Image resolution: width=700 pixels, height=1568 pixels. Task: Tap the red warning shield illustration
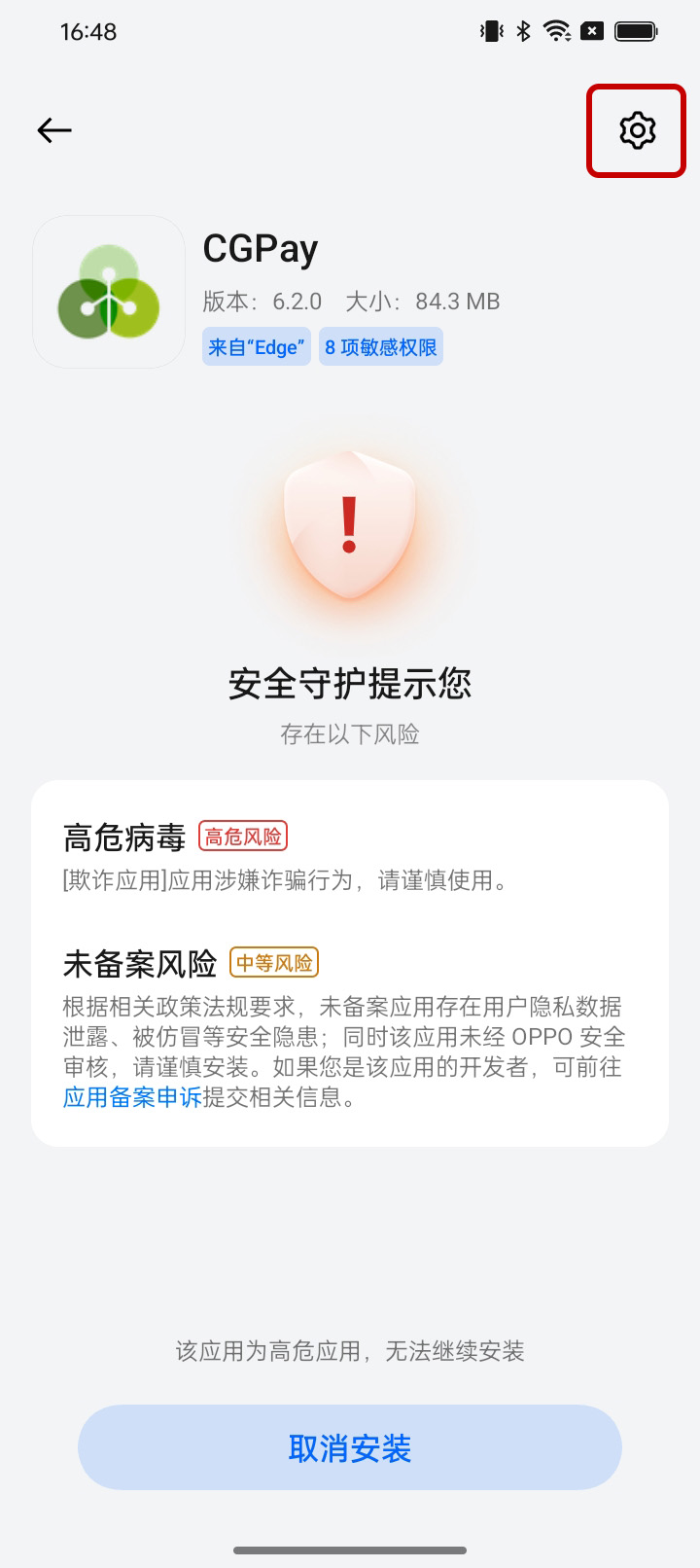(x=348, y=530)
